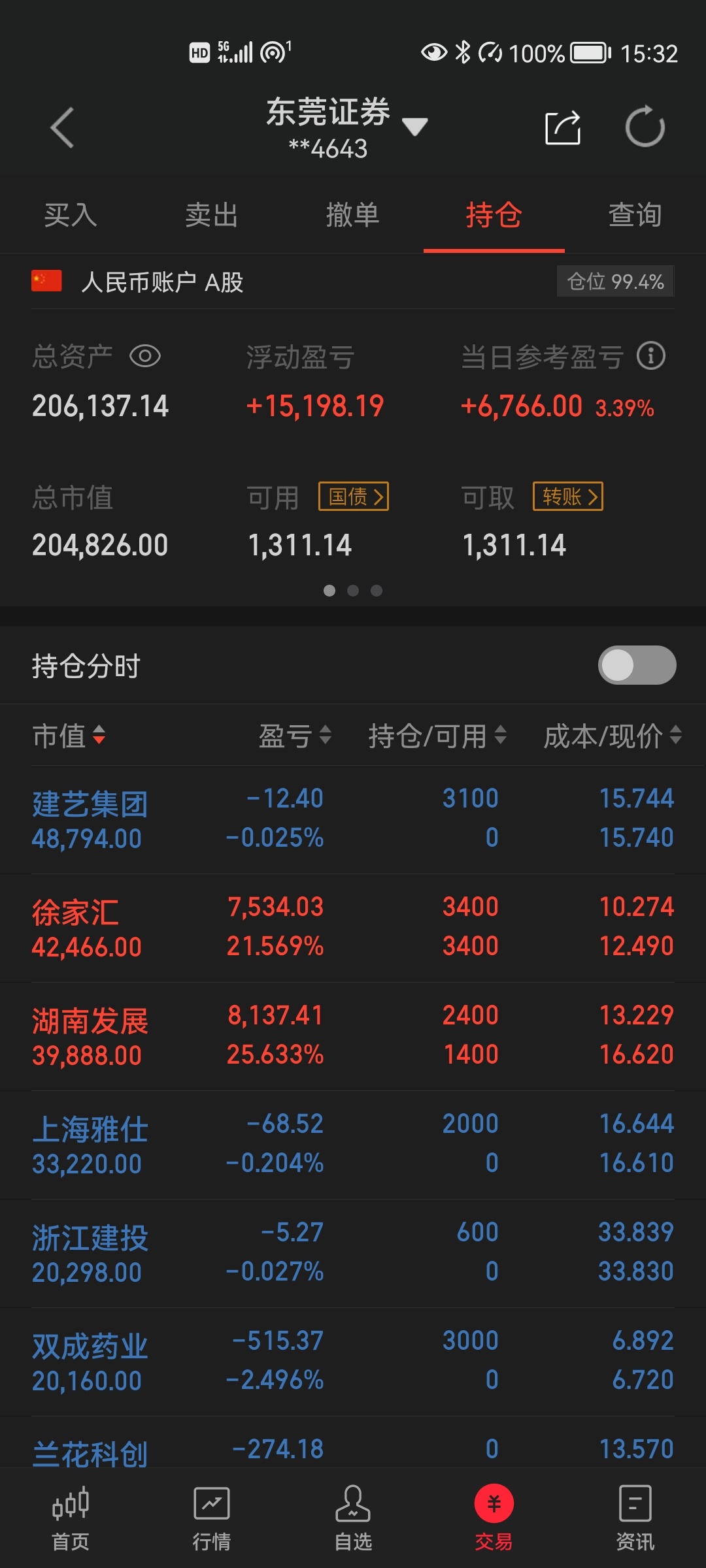
Task: Tap the 国债 button
Action: click(x=354, y=497)
